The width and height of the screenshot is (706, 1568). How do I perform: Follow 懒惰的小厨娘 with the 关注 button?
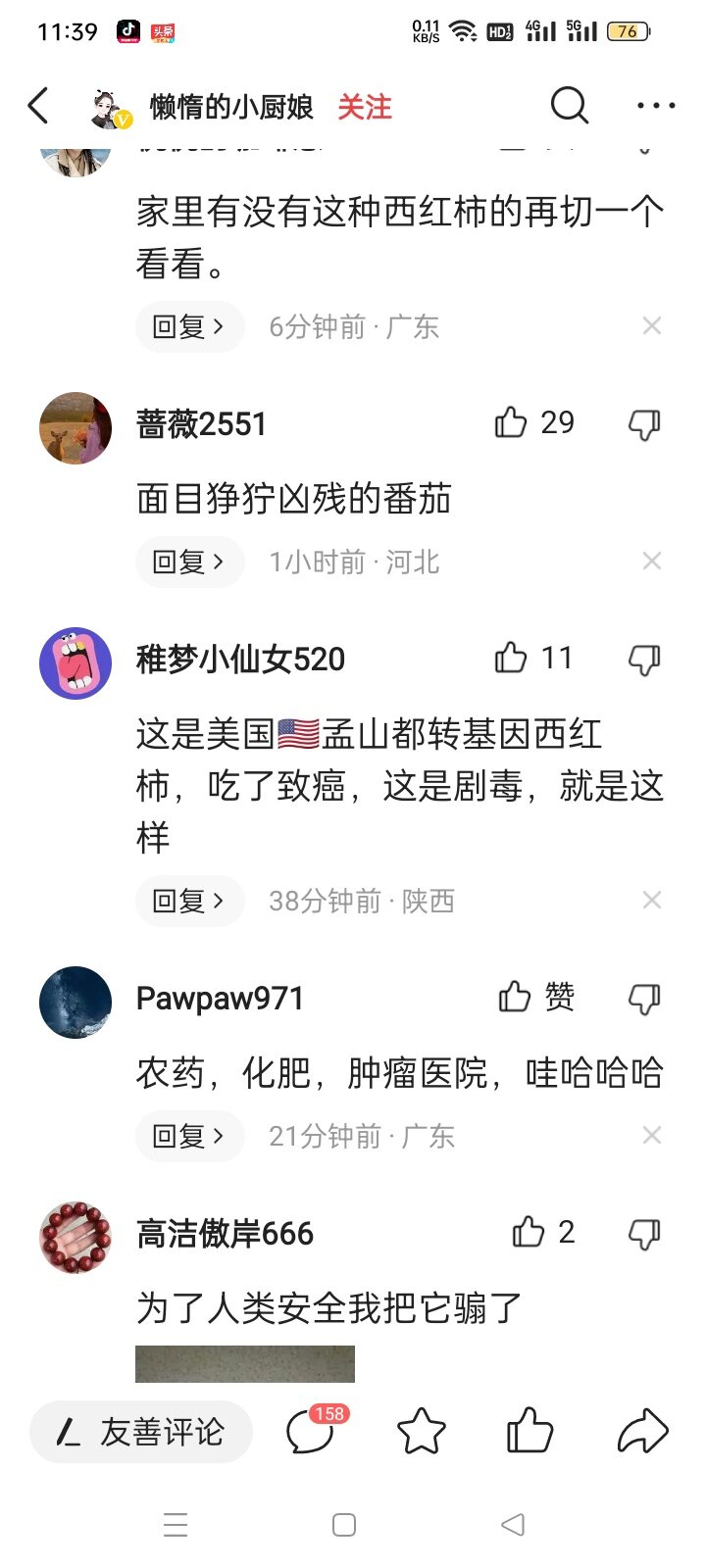point(365,107)
